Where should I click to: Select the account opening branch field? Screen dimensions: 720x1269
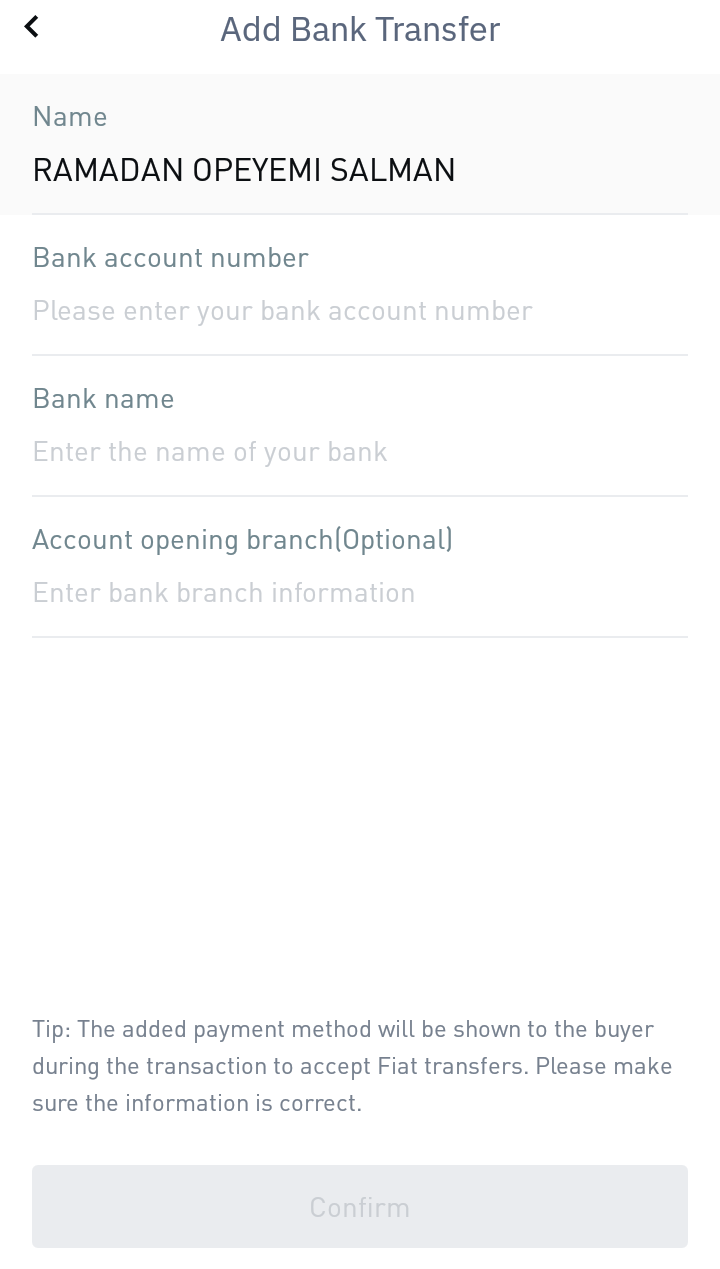(358, 593)
